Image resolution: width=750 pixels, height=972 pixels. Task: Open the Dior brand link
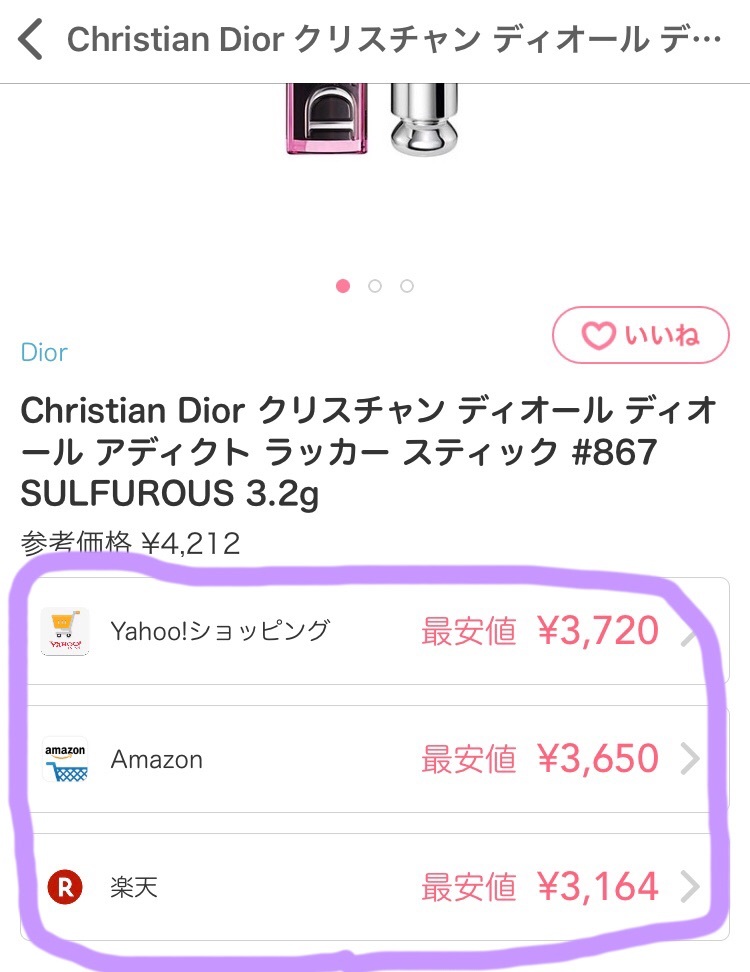point(44,352)
